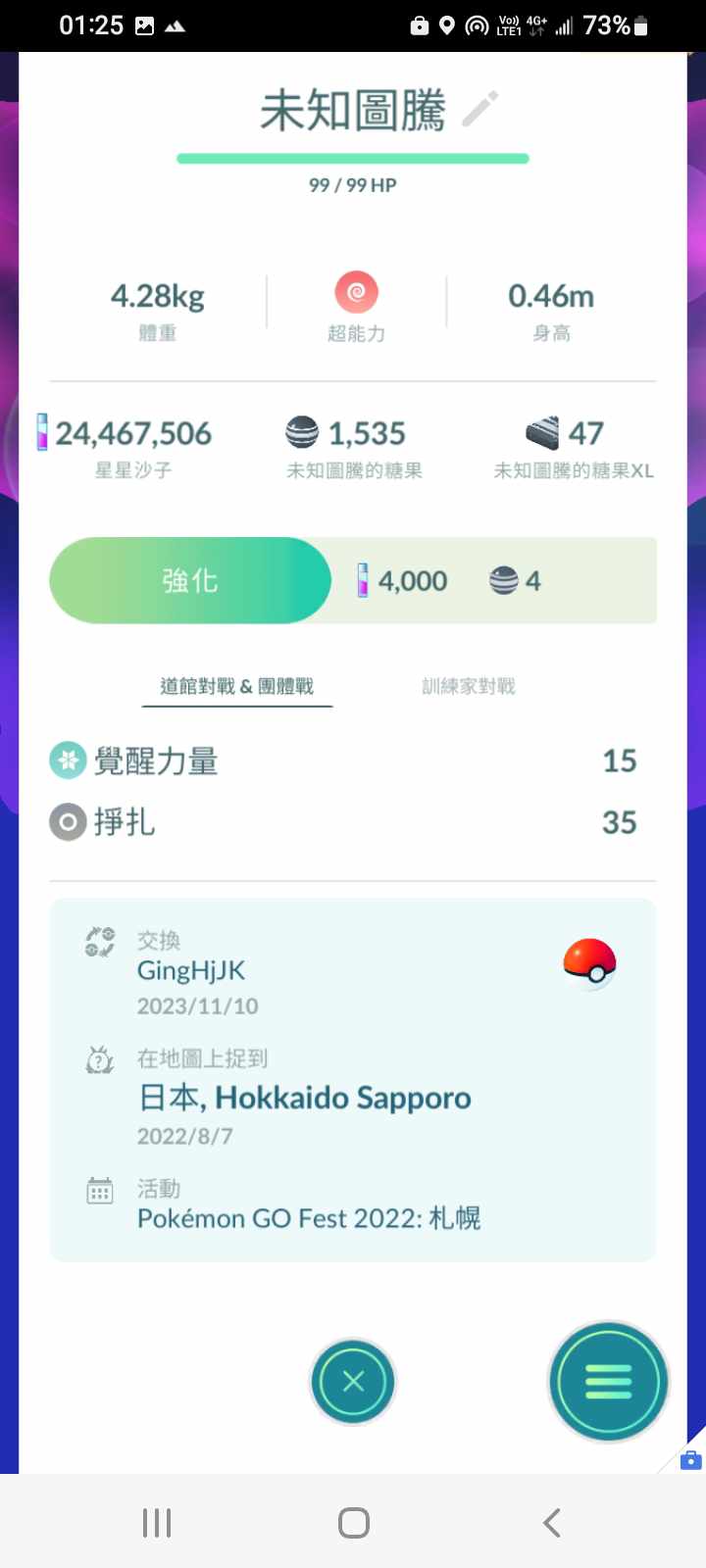
Task: Edit the Pokémon nickname with the pencil icon
Action: [480, 109]
